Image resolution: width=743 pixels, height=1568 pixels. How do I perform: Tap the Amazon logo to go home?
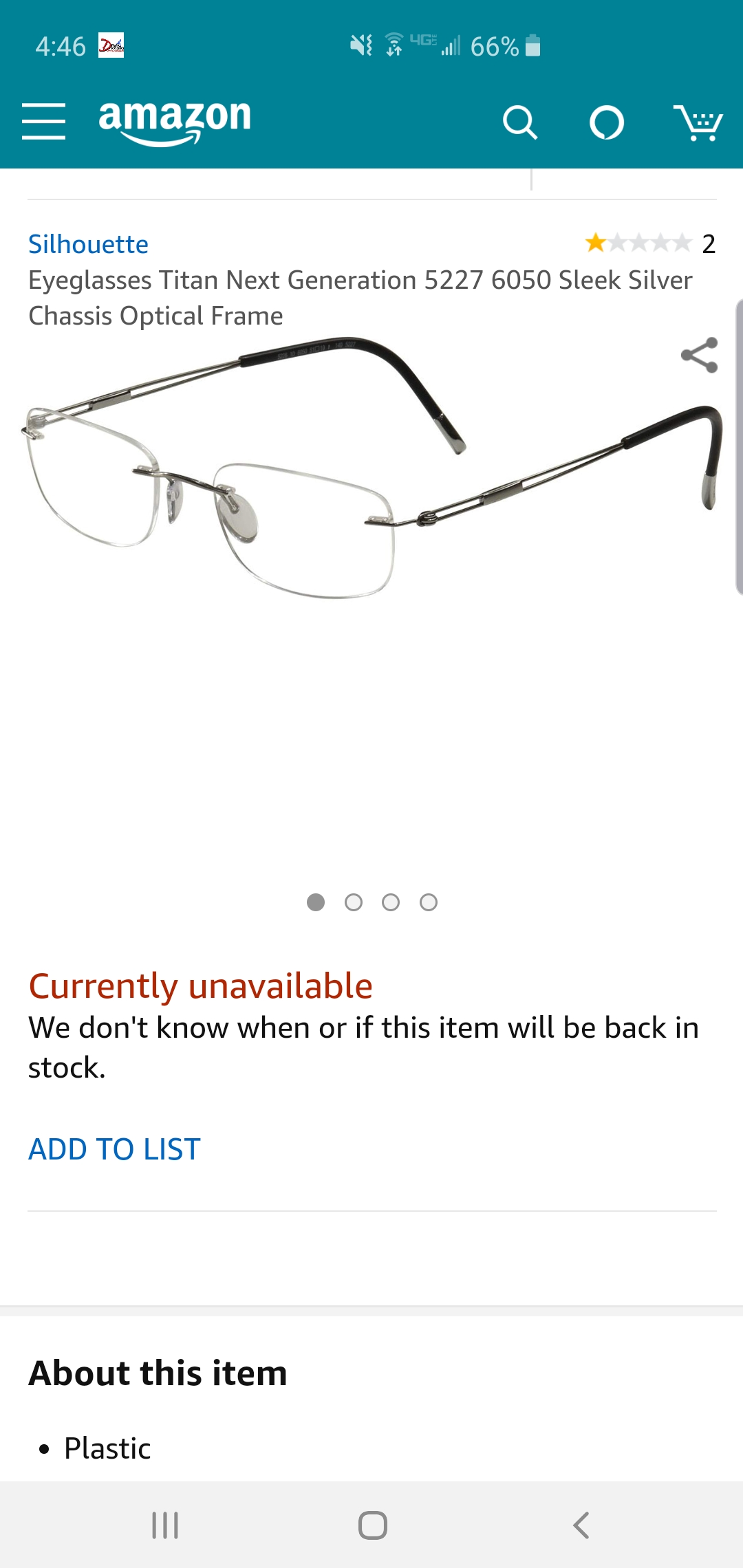[x=175, y=122]
